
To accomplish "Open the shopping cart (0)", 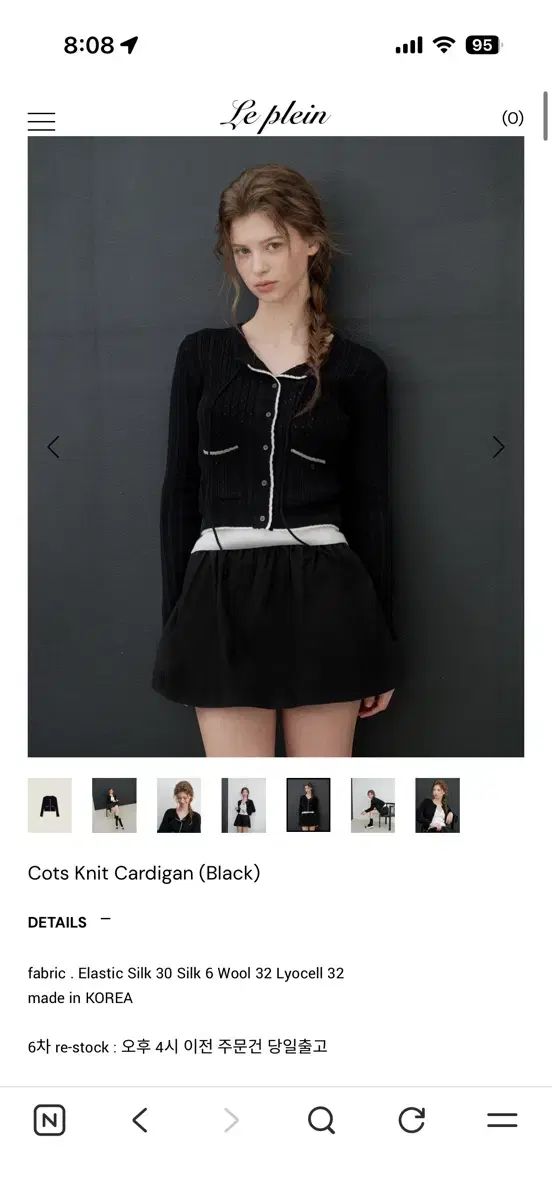I will (512, 118).
